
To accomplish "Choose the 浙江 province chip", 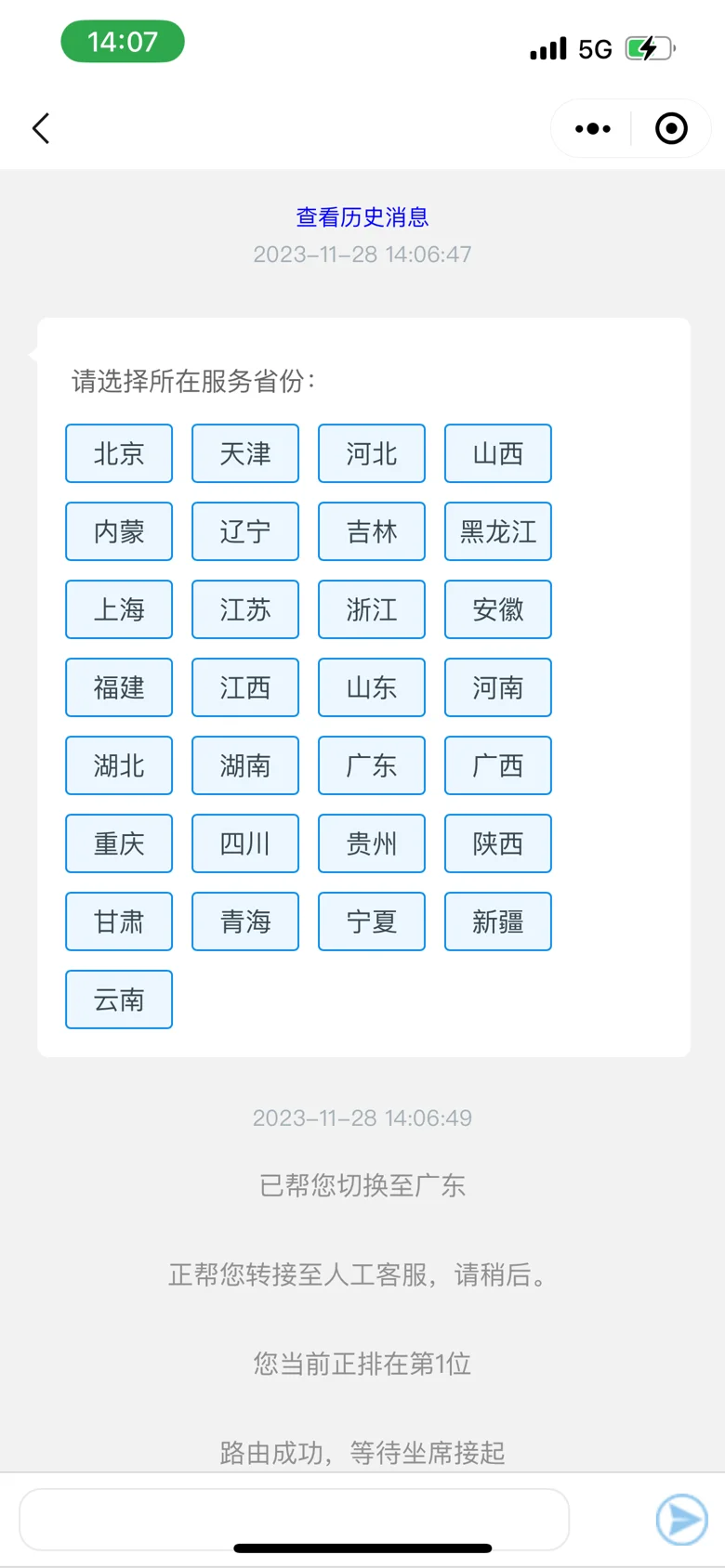I will (372, 609).
